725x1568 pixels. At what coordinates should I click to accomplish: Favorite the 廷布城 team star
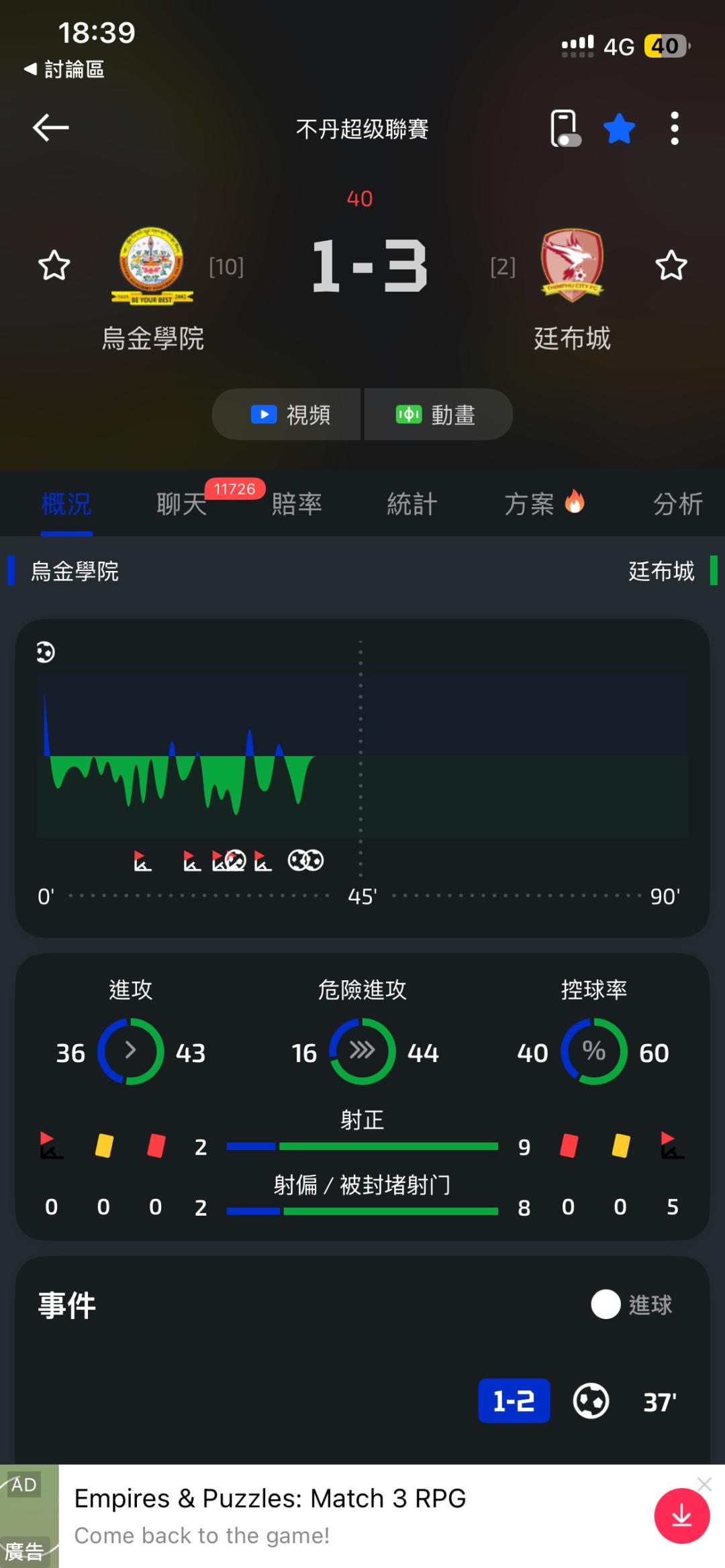pyautogui.click(x=671, y=266)
